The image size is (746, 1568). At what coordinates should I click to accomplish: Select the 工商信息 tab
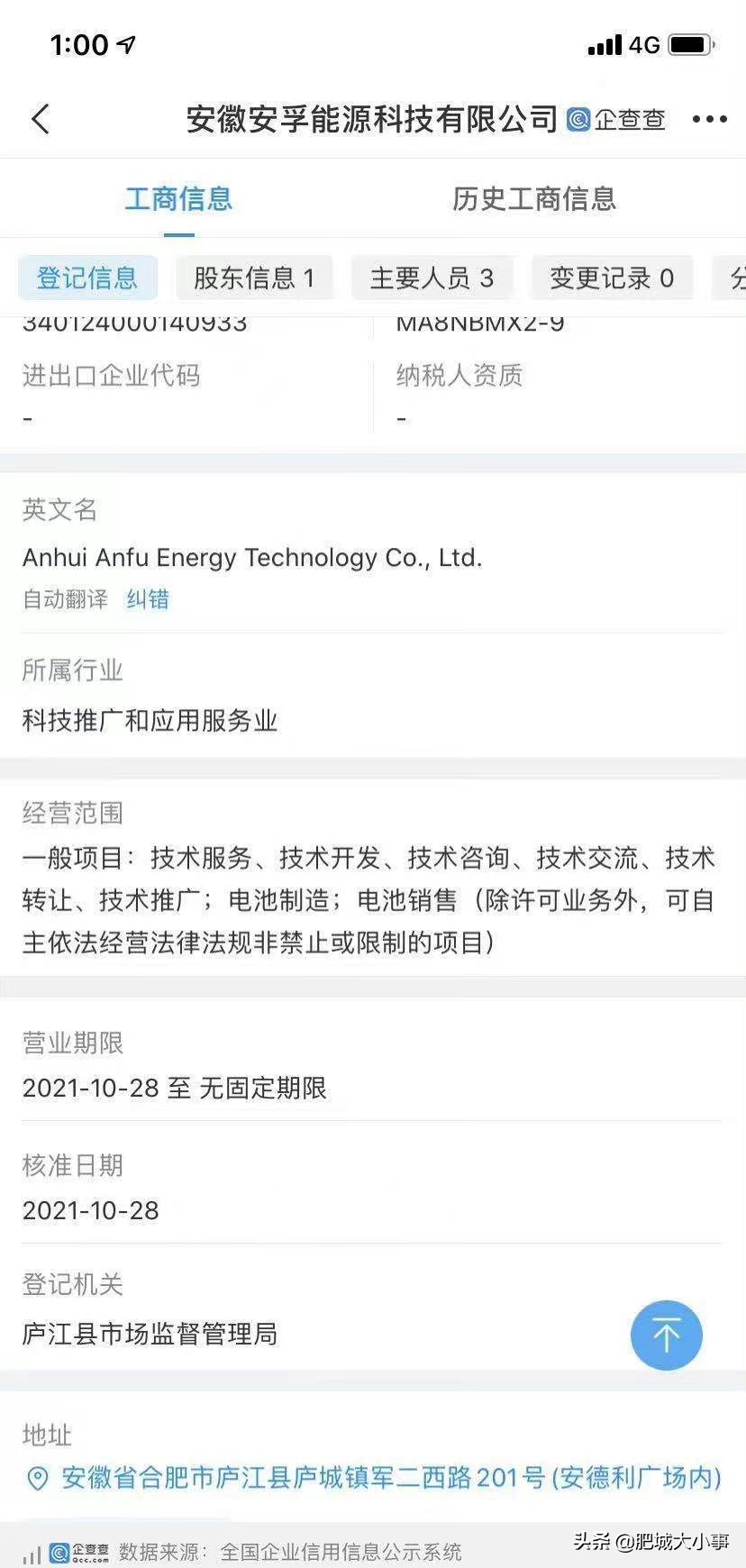(x=178, y=198)
